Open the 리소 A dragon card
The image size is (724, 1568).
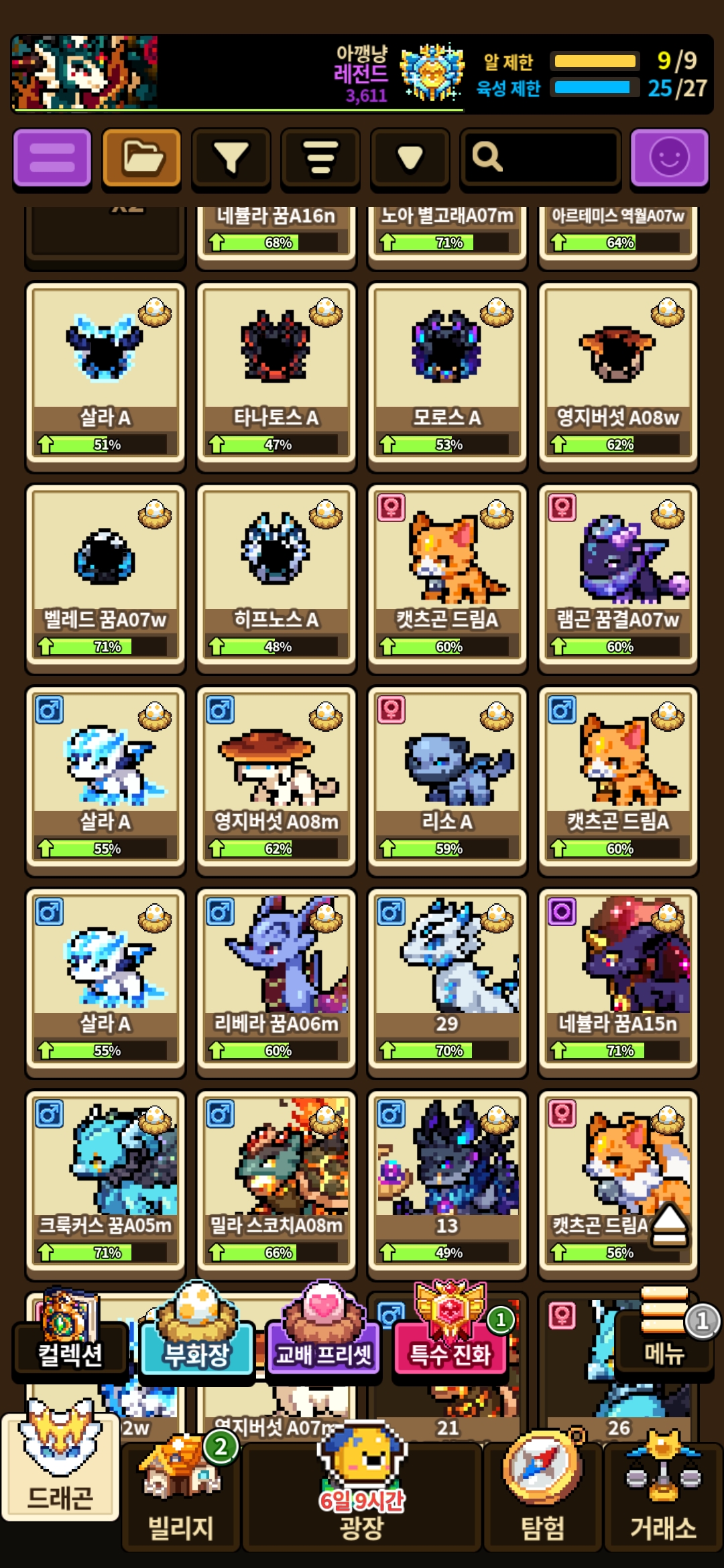[x=447, y=780]
